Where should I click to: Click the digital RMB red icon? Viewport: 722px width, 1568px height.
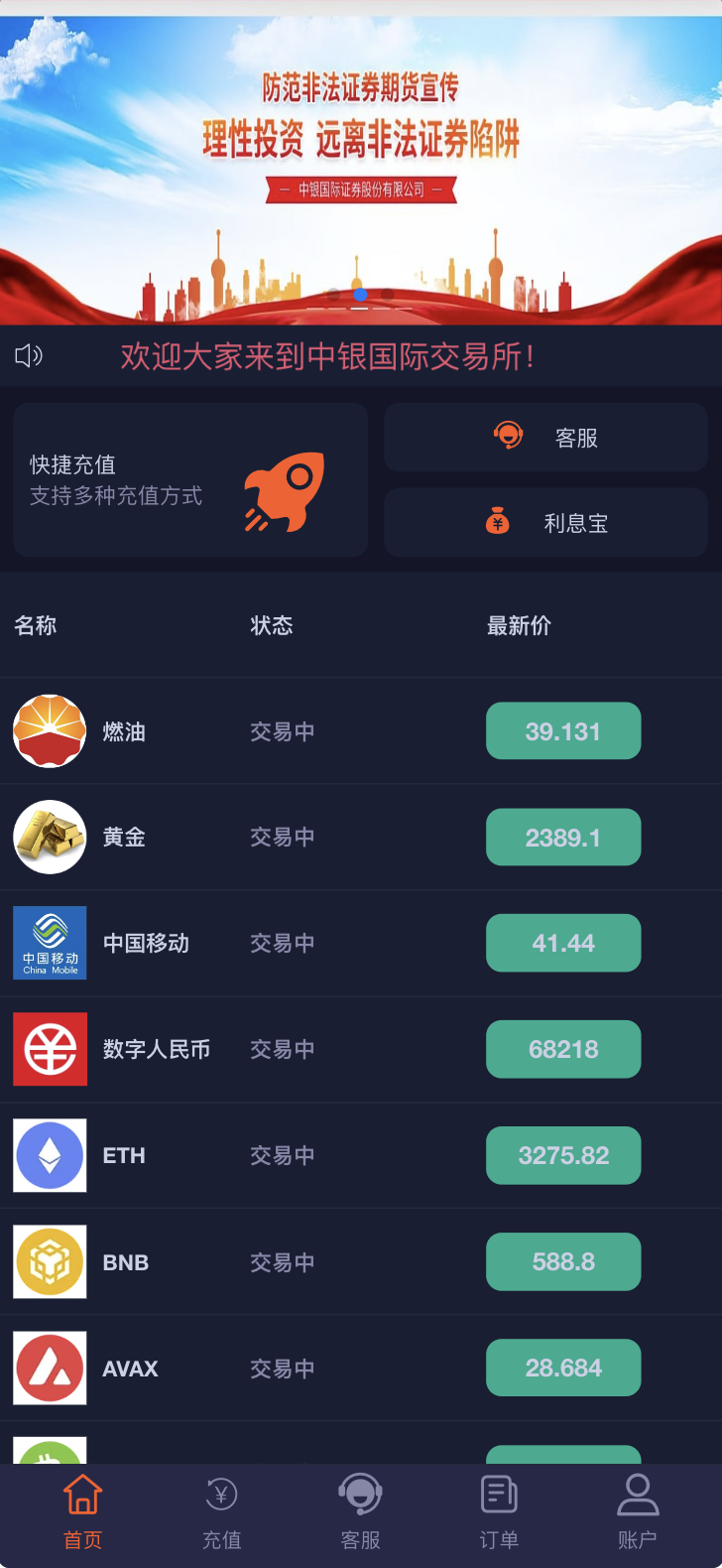coord(50,1049)
